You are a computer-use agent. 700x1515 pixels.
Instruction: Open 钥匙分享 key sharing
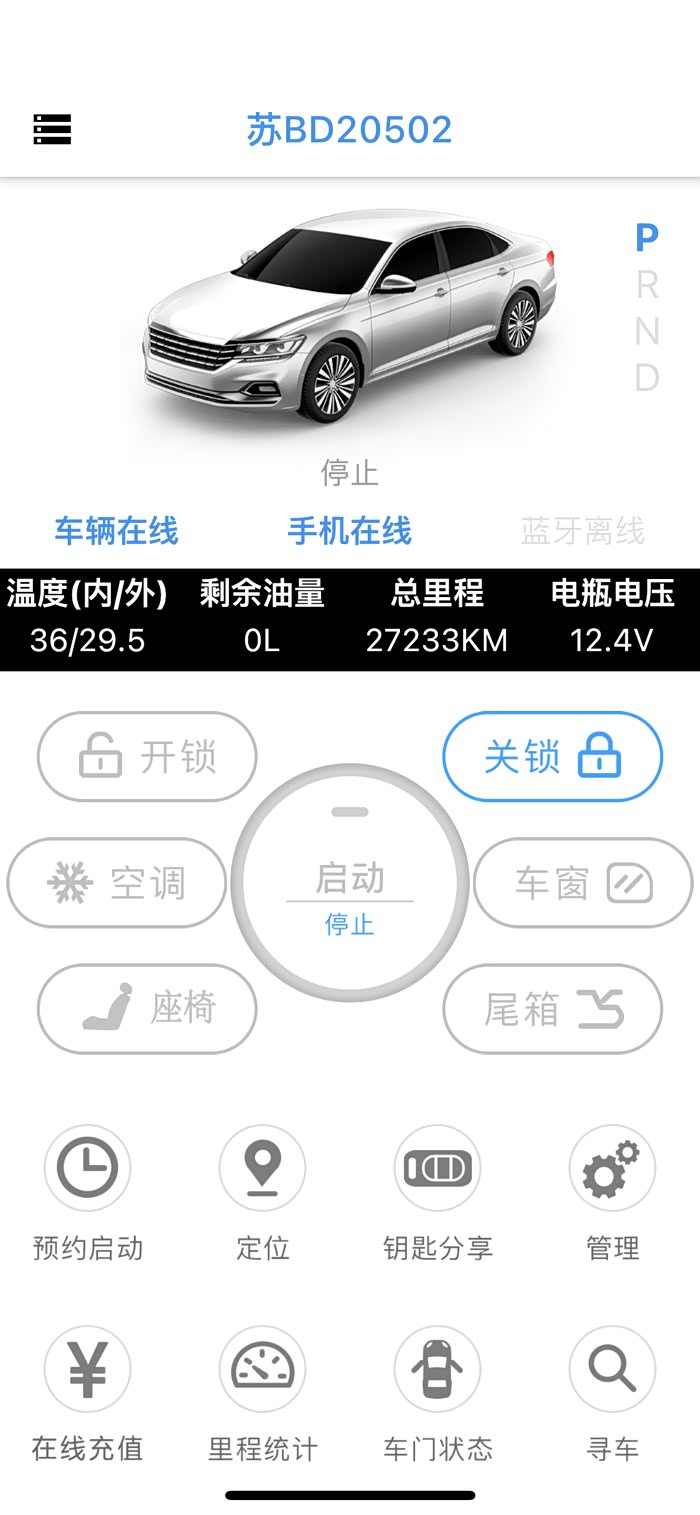(437, 1168)
